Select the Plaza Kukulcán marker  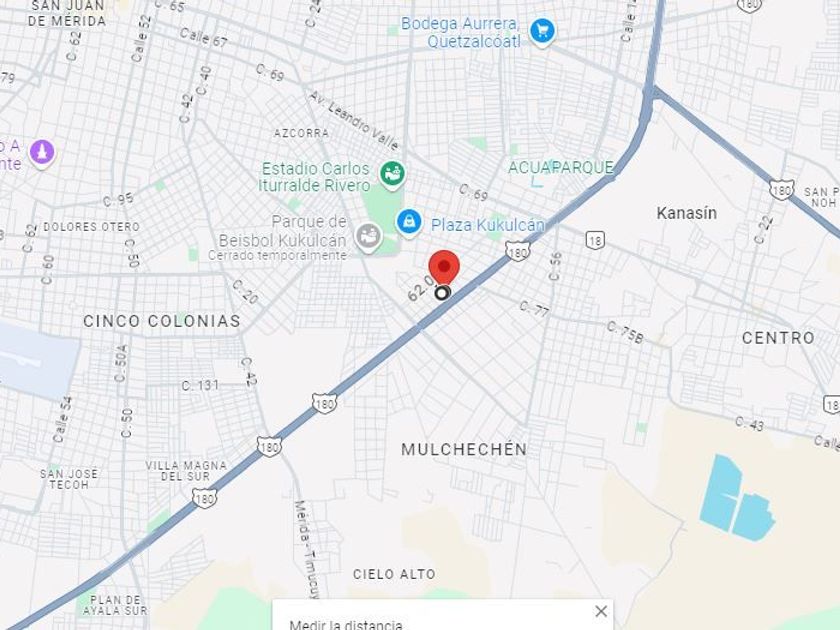click(409, 222)
